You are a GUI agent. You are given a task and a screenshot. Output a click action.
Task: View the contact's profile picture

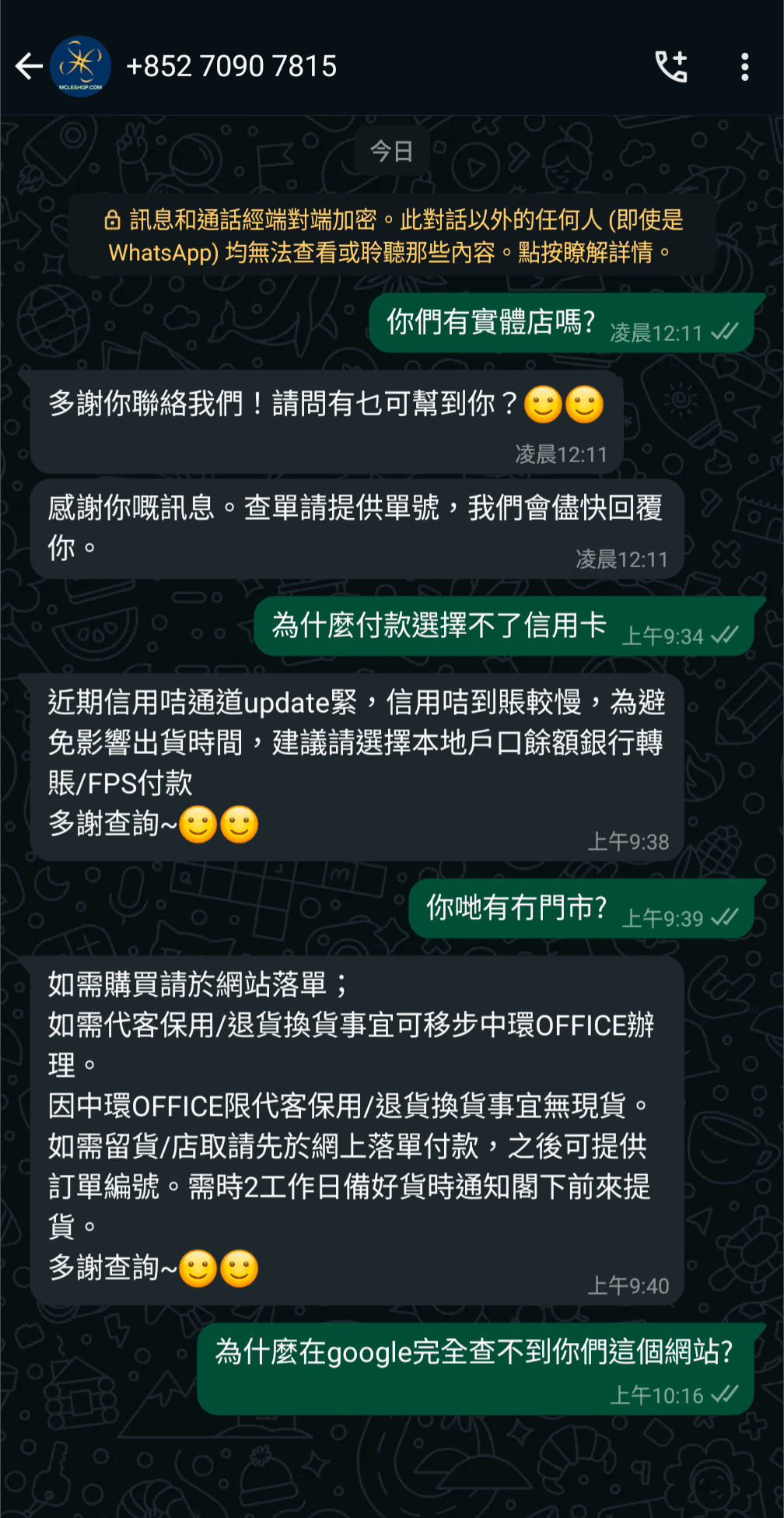pos(81,67)
